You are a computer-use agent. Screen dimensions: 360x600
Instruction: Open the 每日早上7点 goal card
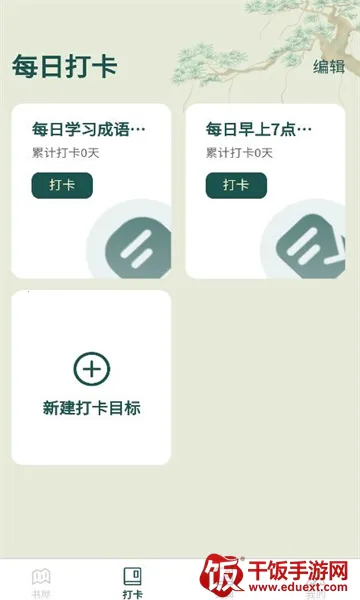[266, 191]
